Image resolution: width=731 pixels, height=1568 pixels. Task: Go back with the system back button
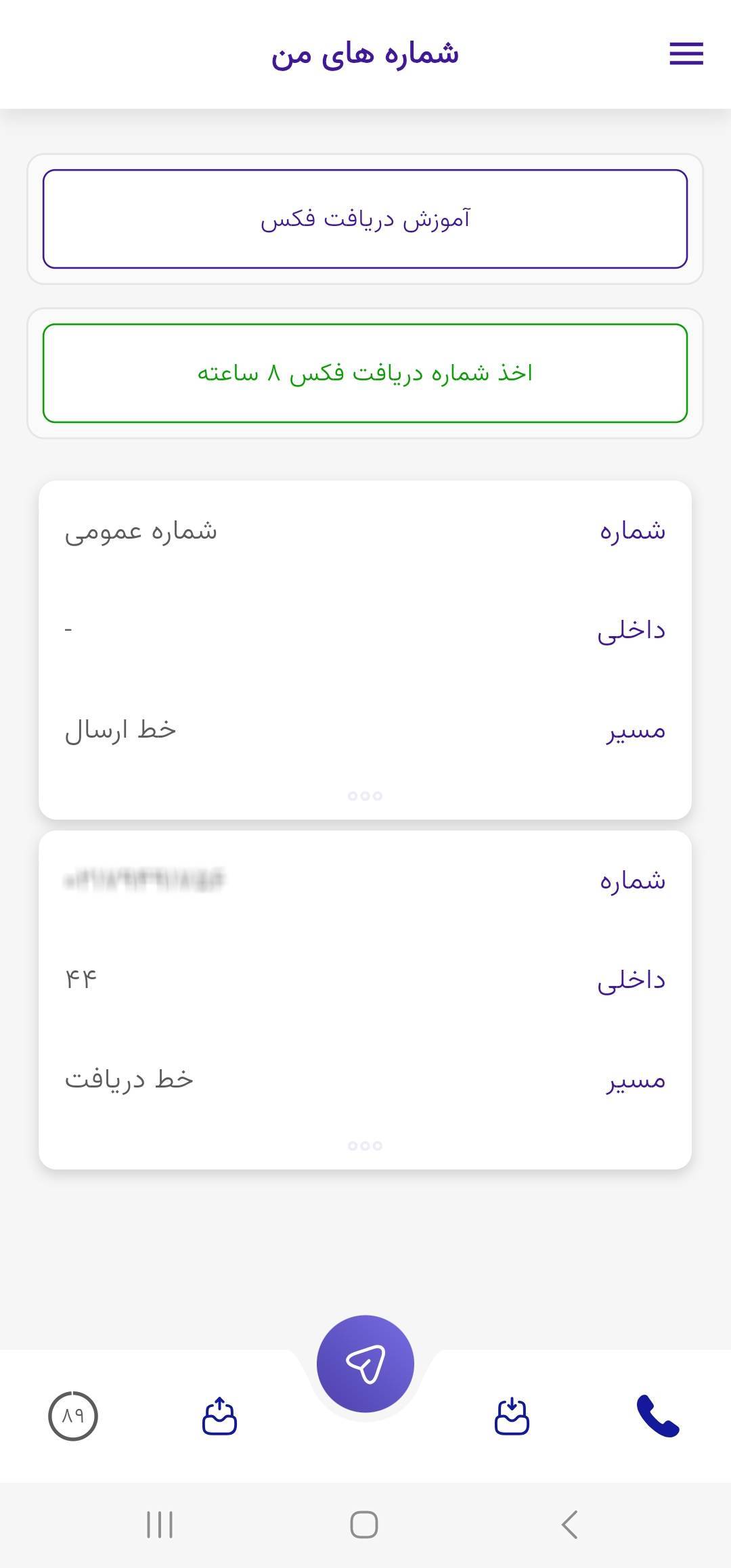569,1525
